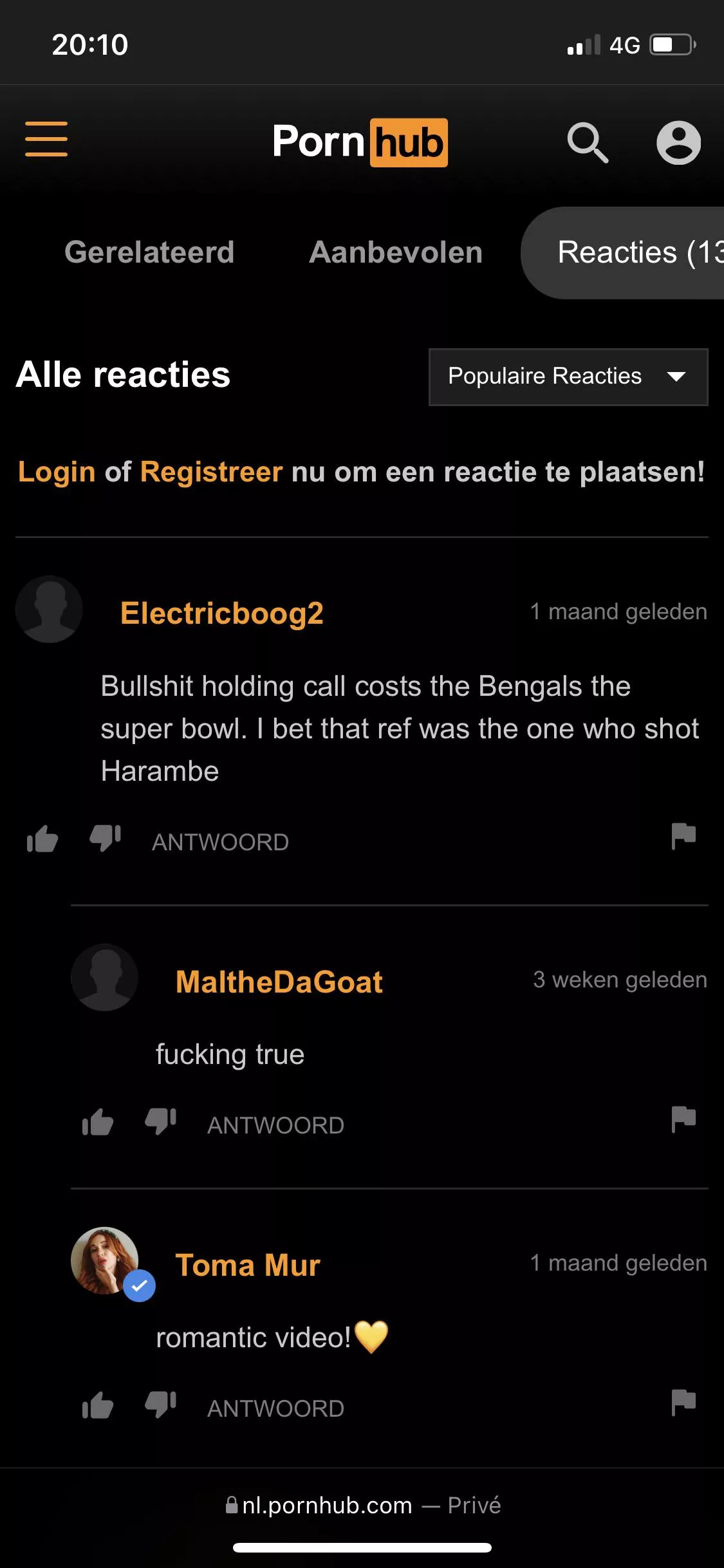Image resolution: width=724 pixels, height=1568 pixels.
Task: Open MaltheDaGoat's profile
Action: point(279,982)
